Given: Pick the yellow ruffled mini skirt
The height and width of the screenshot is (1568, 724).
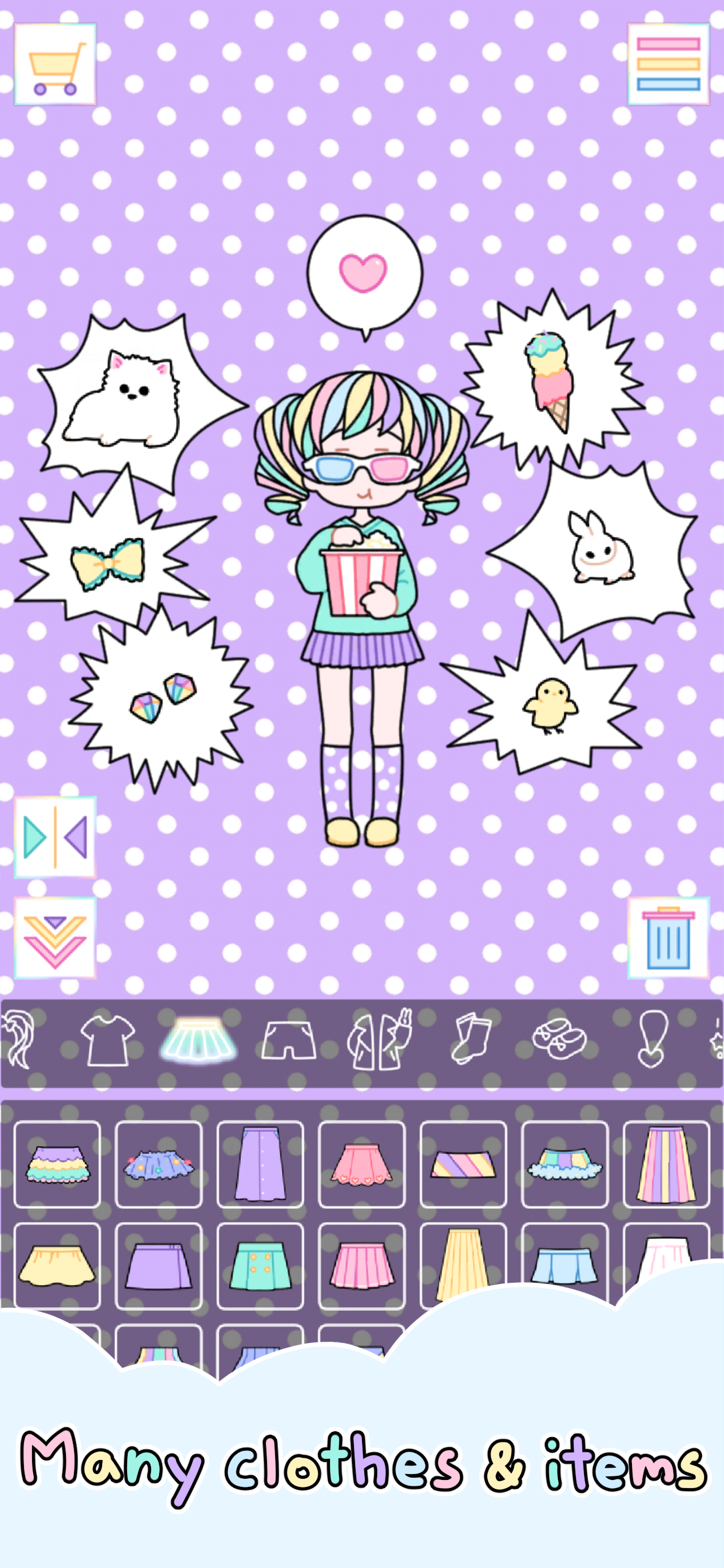Looking at the screenshot, I should coord(57,1265).
